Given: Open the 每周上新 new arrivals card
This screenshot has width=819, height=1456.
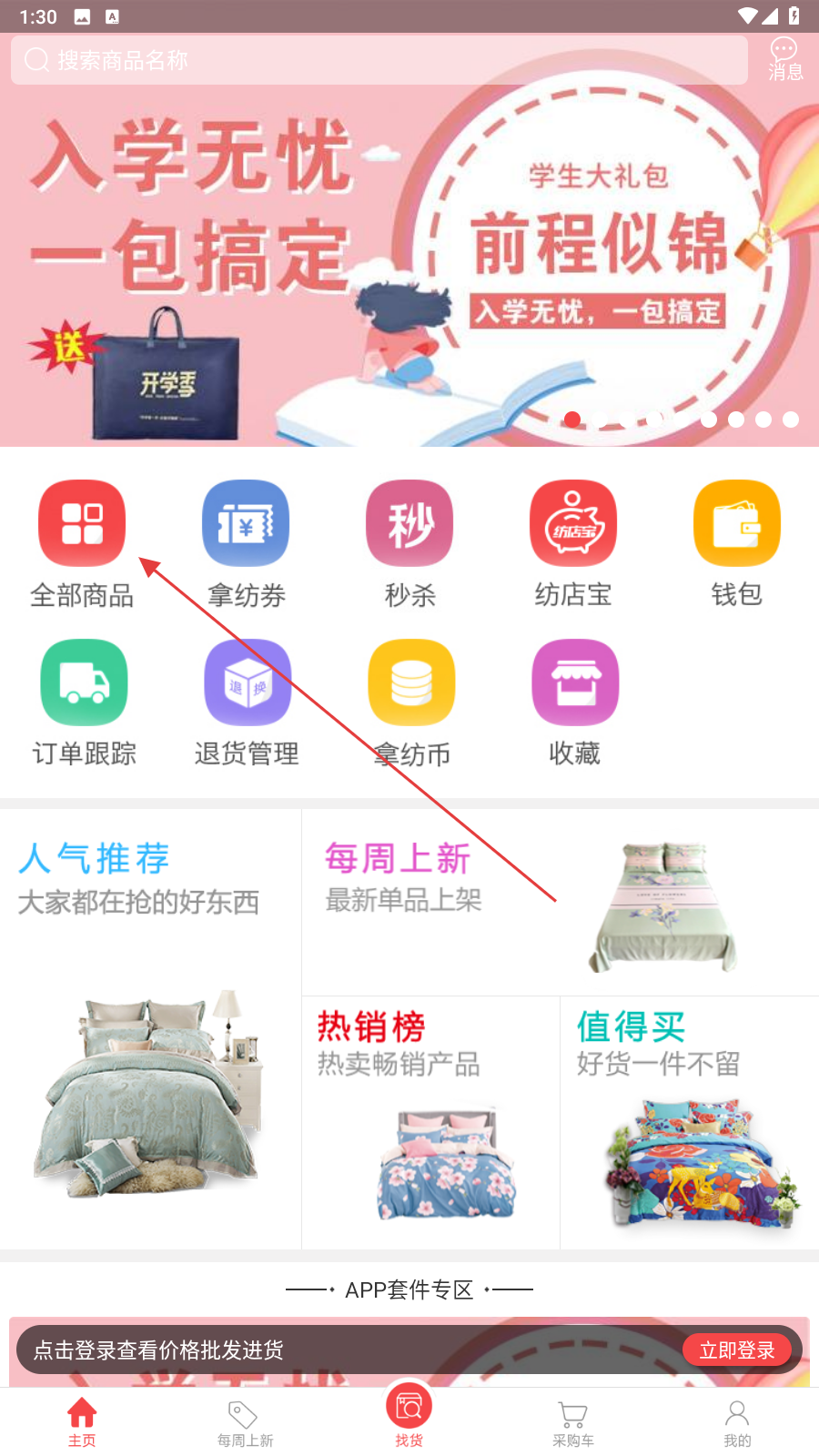Looking at the screenshot, I should [560, 903].
